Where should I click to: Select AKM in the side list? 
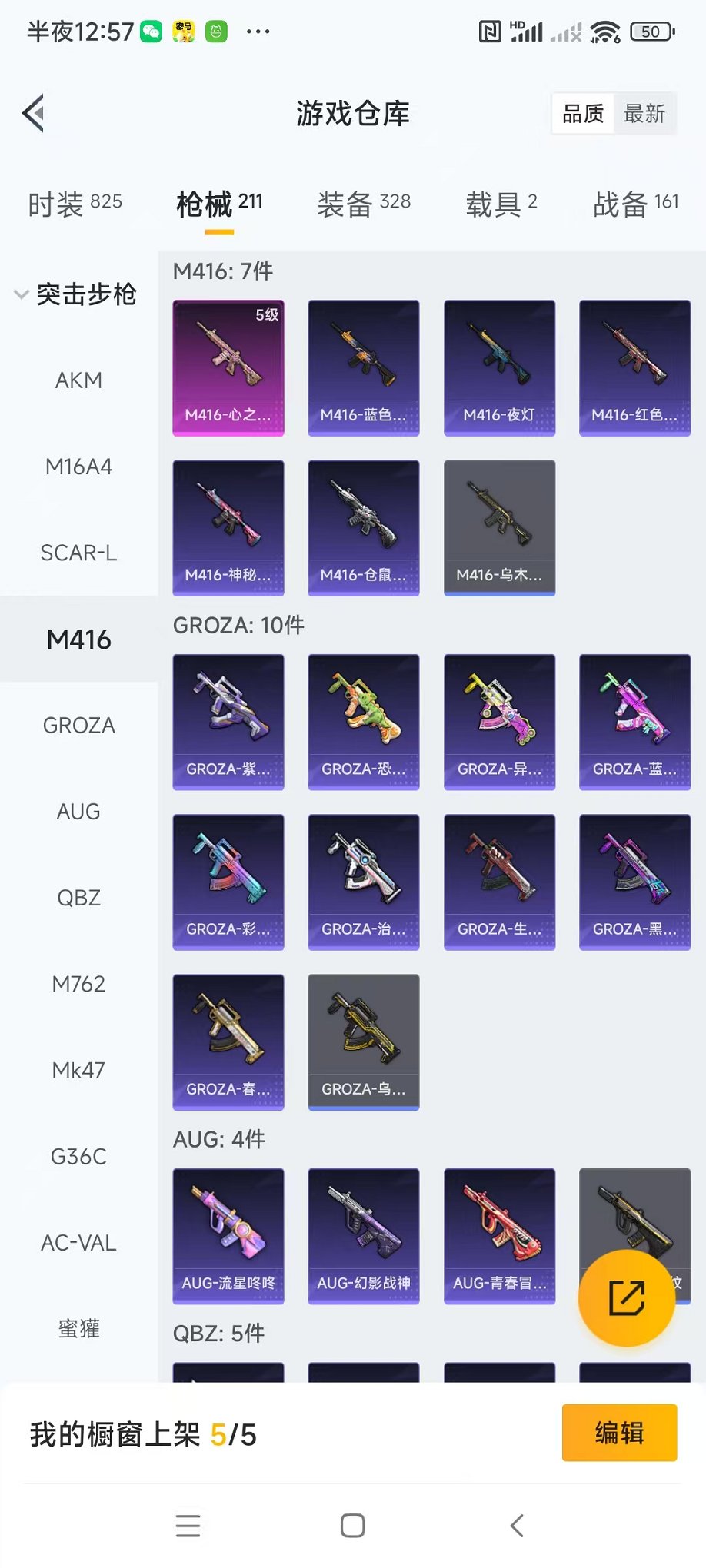tap(78, 380)
